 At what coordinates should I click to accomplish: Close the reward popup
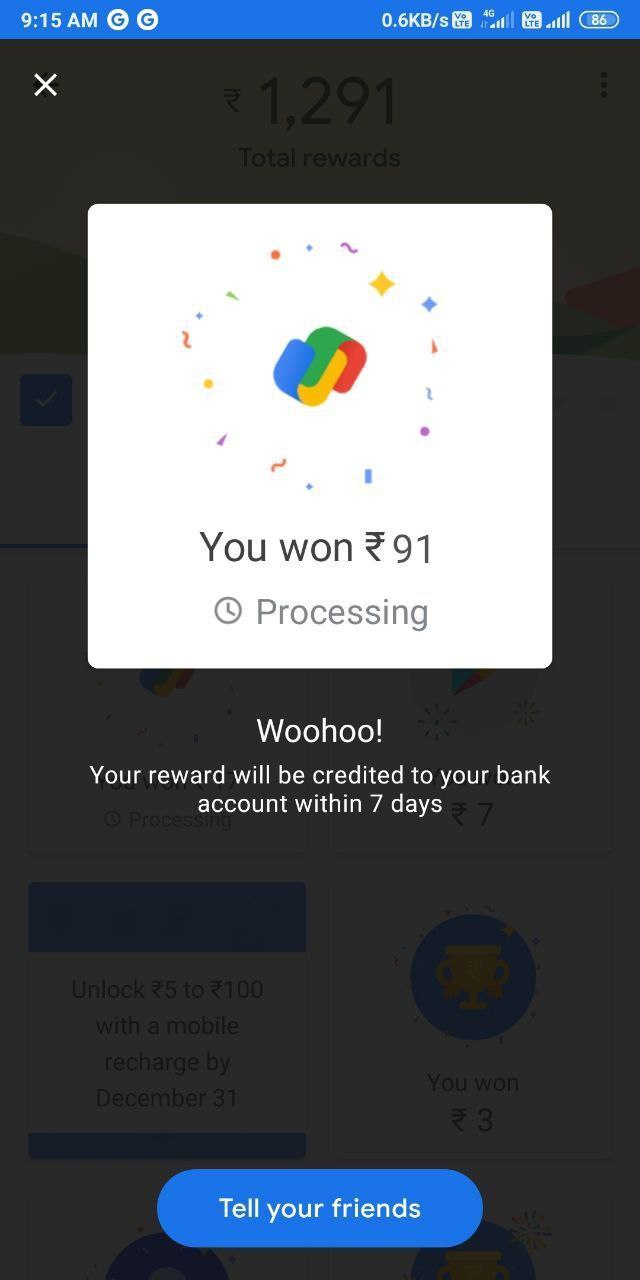pos(45,85)
